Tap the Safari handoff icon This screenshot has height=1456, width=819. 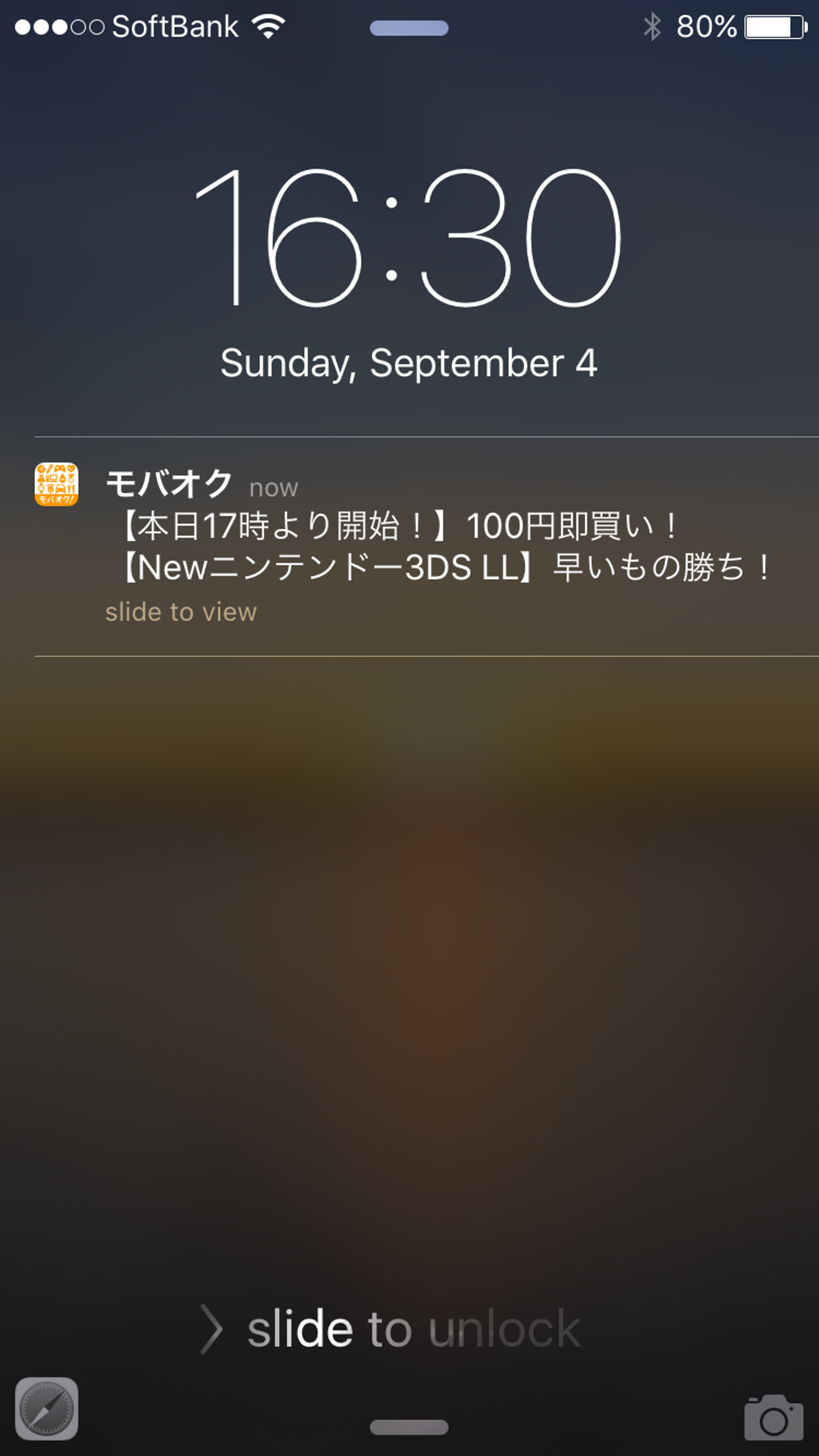click(x=47, y=1409)
